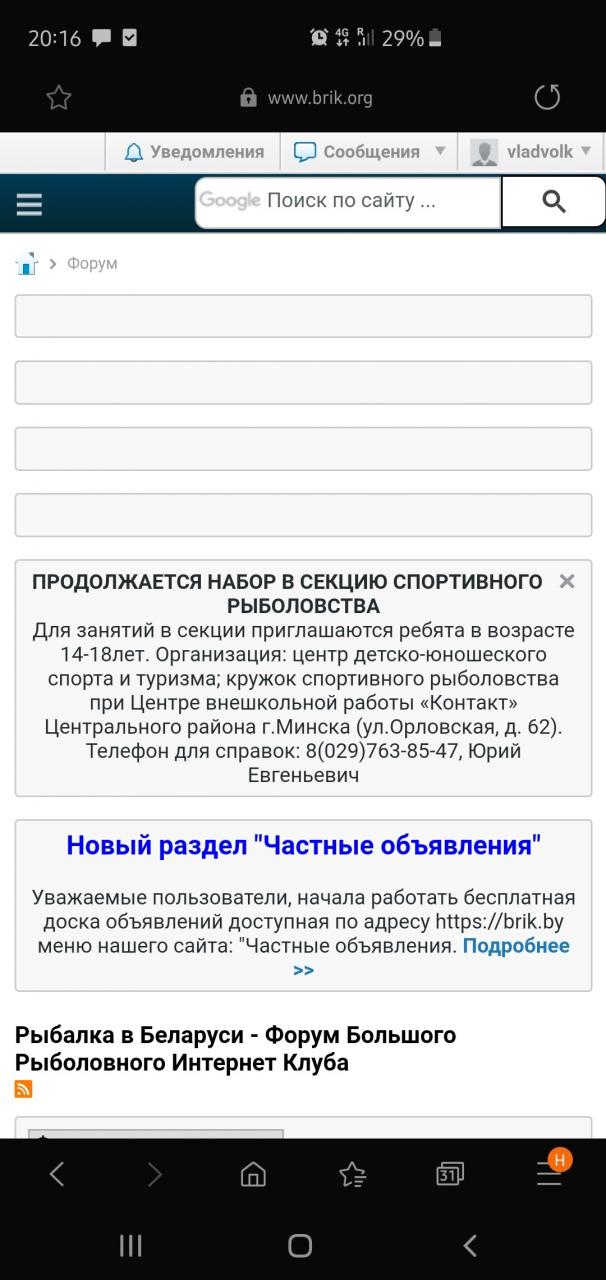Open the hamburger site menu
Image resolution: width=606 pixels, height=1280 pixels.
coord(30,204)
